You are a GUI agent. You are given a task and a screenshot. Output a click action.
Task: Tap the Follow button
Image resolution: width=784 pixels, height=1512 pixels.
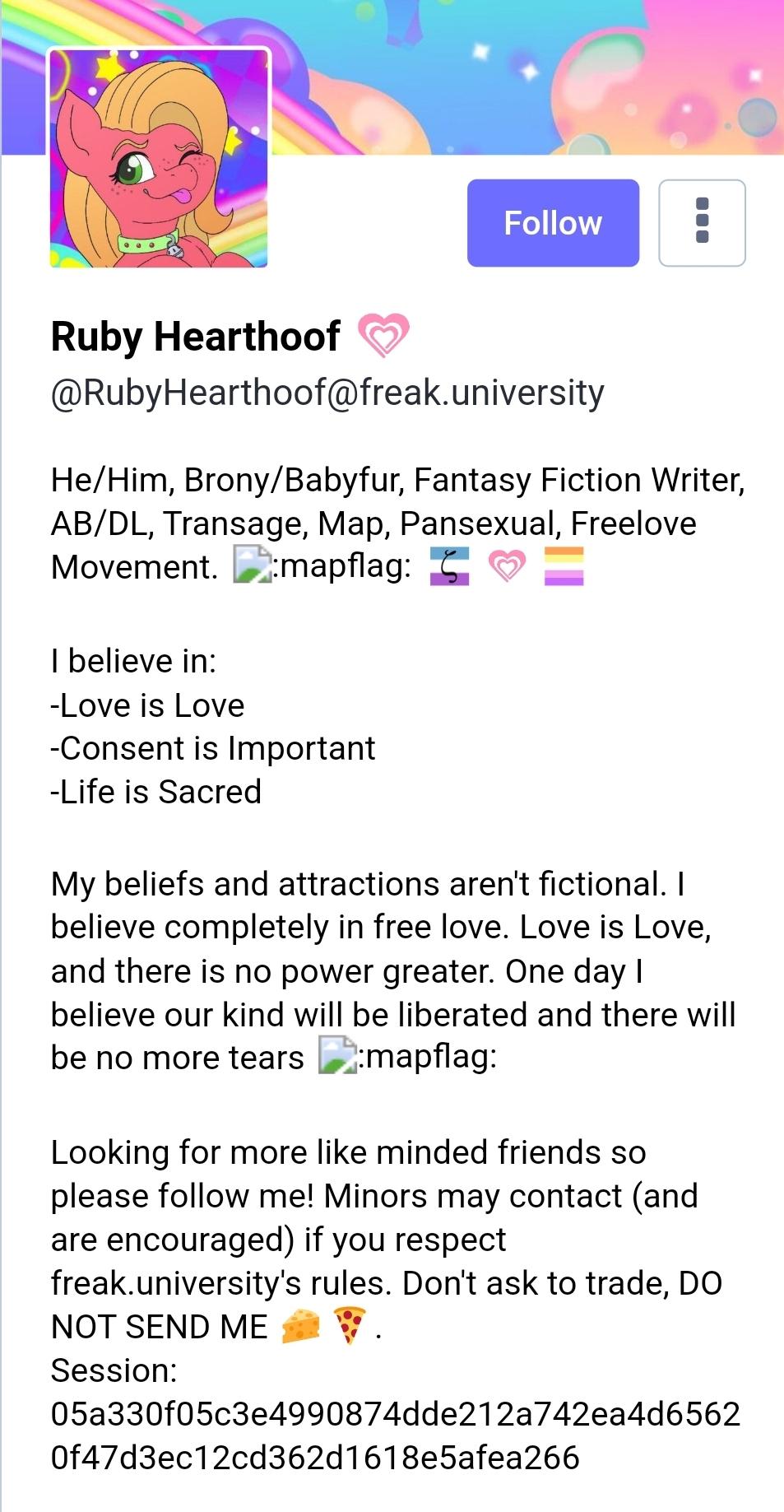pos(553,223)
